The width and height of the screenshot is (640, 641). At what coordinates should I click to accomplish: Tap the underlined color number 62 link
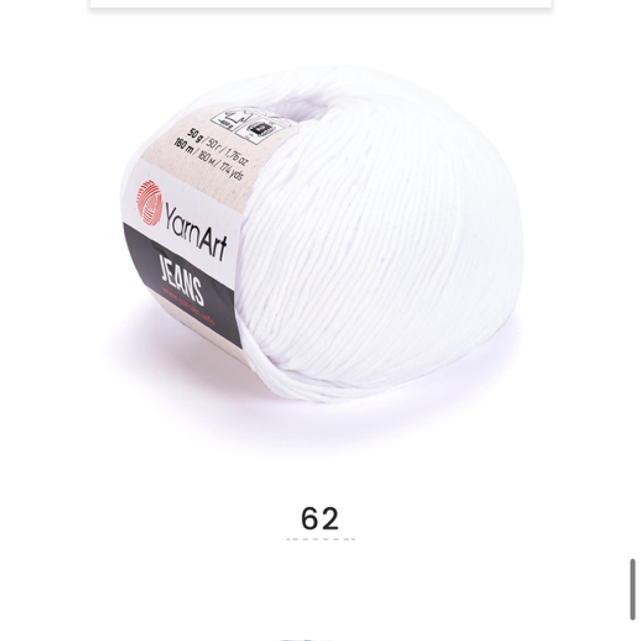(320, 519)
